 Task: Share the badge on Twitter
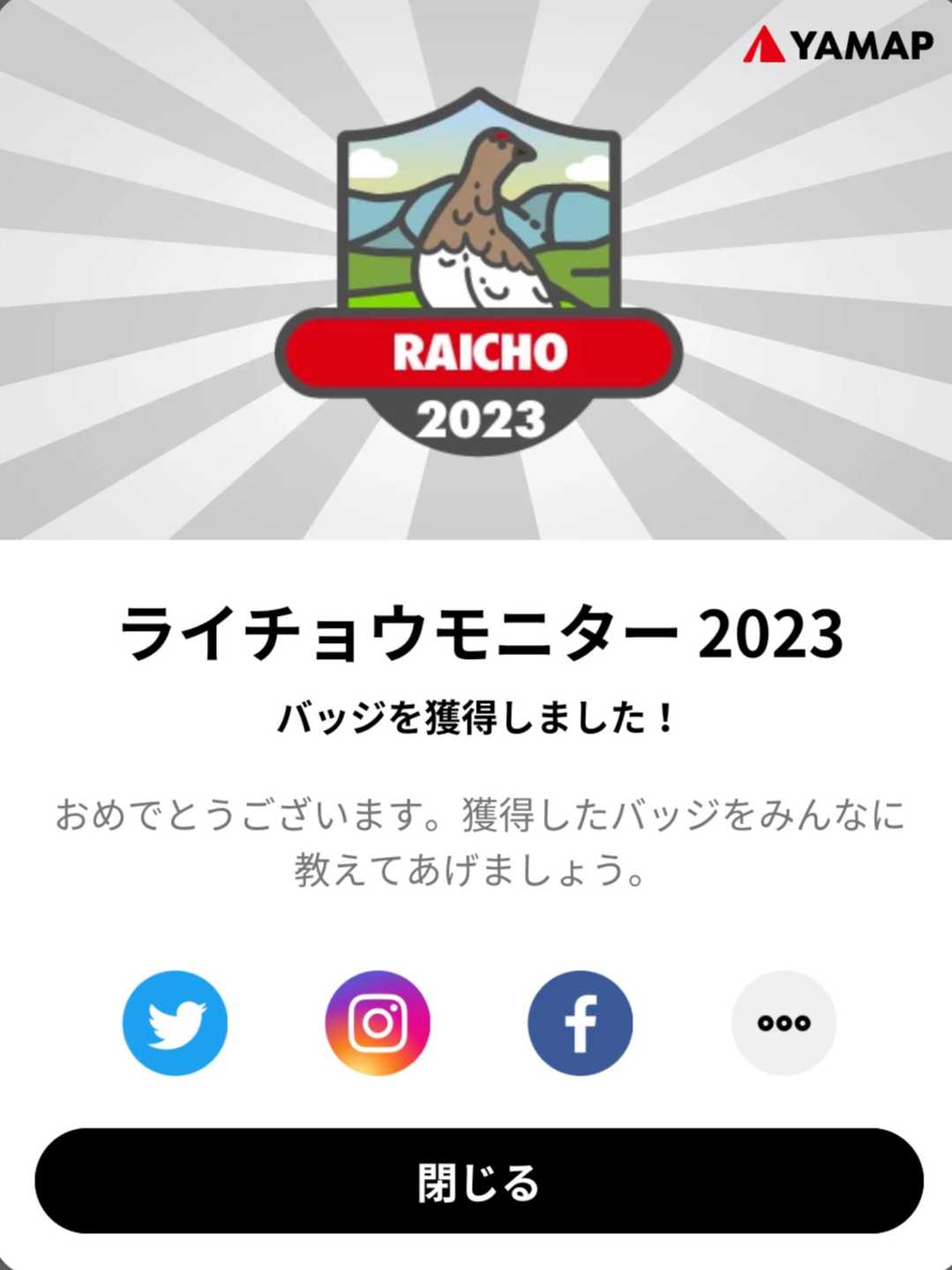pyautogui.click(x=175, y=1023)
